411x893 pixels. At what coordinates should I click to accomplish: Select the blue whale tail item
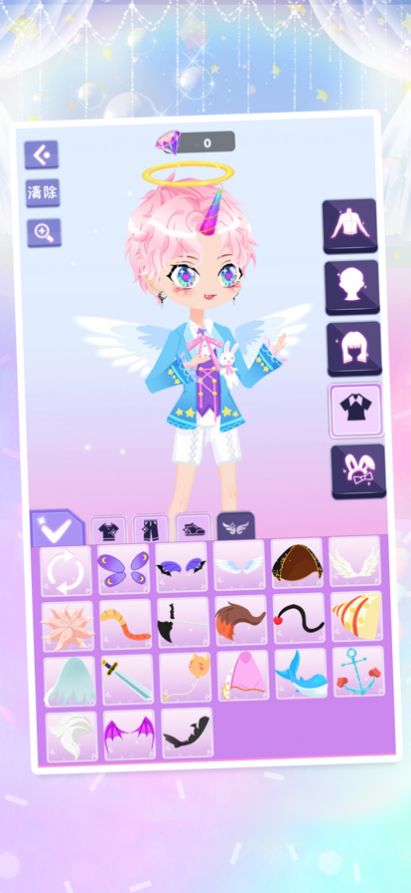click(x=301, y=674)
